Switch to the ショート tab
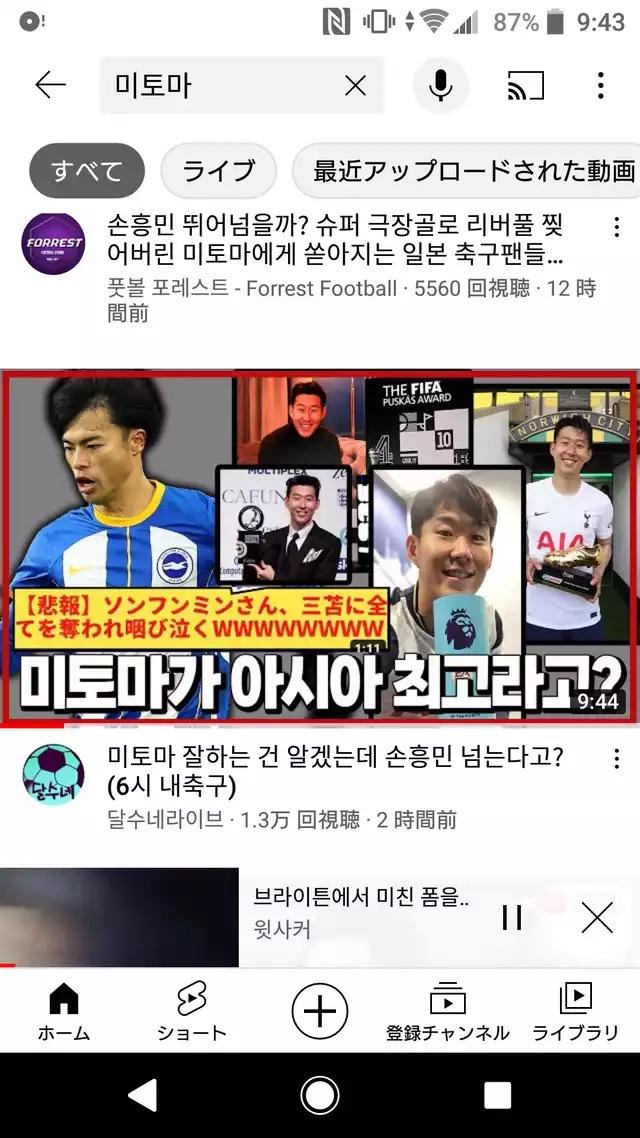Image resolution: width=640 pixels, height=1138 pixels. pyautogui.click(x=192, y=1012)
